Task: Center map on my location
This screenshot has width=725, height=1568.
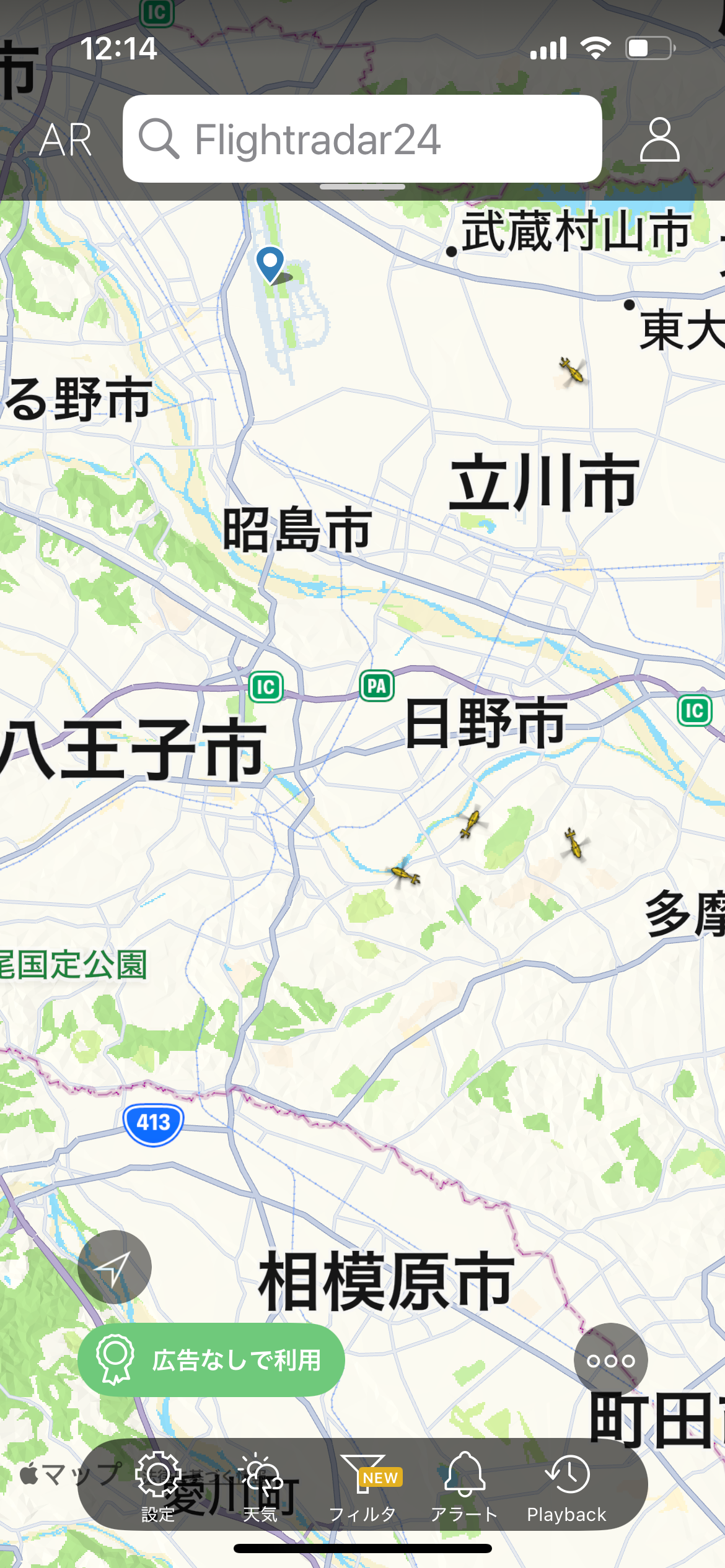Action: click(x=115, y=1267)
